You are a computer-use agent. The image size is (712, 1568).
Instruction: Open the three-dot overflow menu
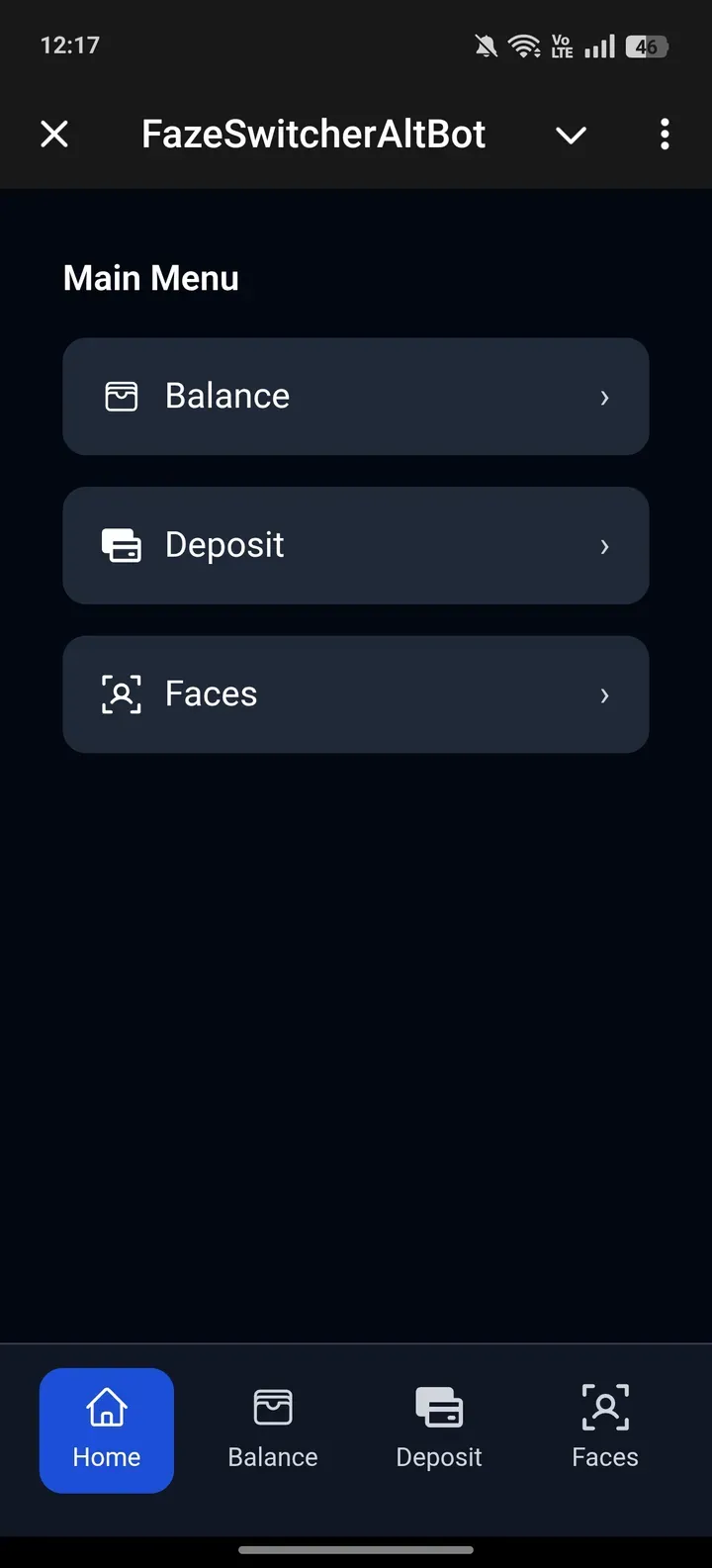click(664, 134)
